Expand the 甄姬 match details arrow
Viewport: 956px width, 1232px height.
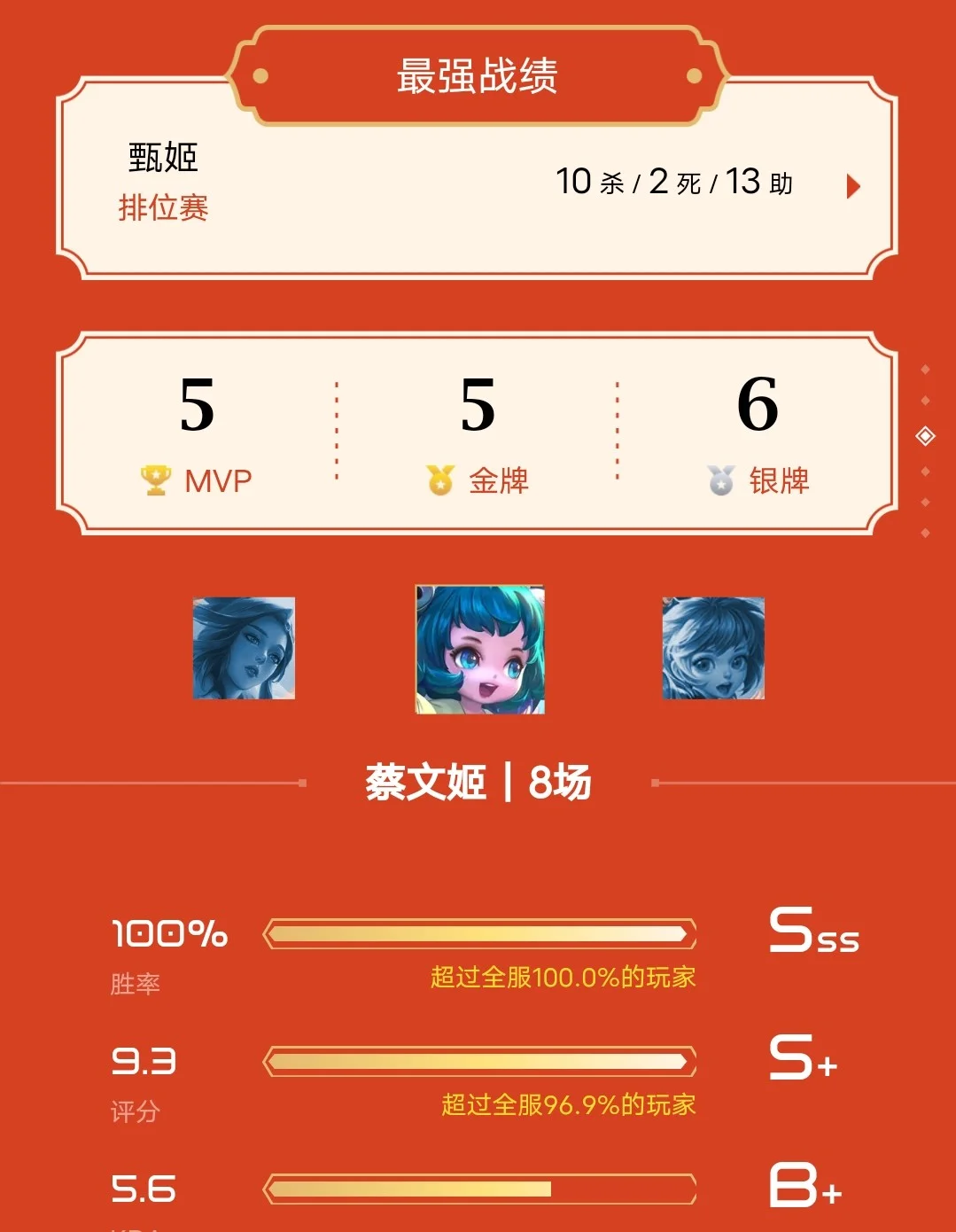point(853,186)
